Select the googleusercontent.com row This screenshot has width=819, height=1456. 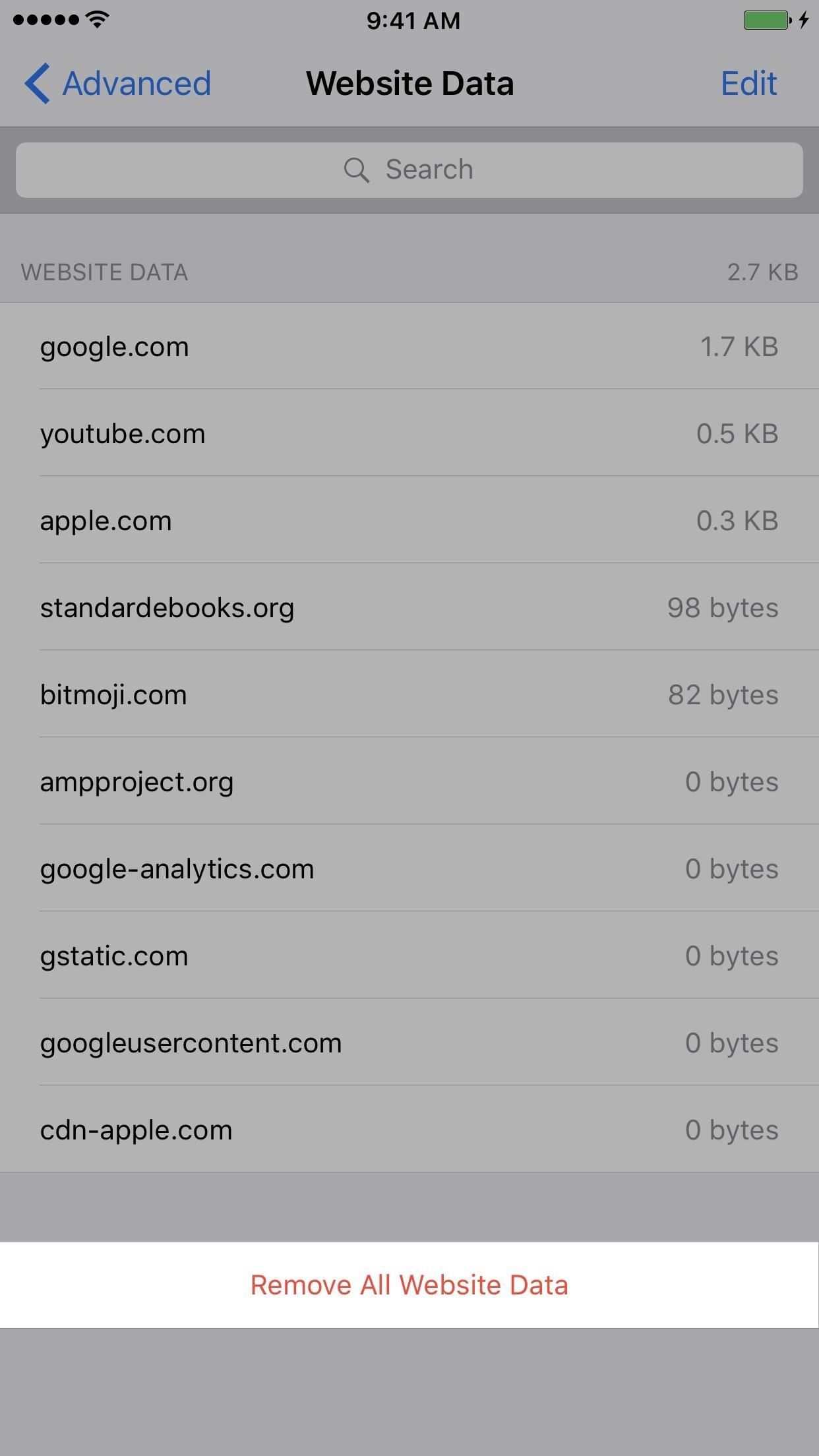409,1043
